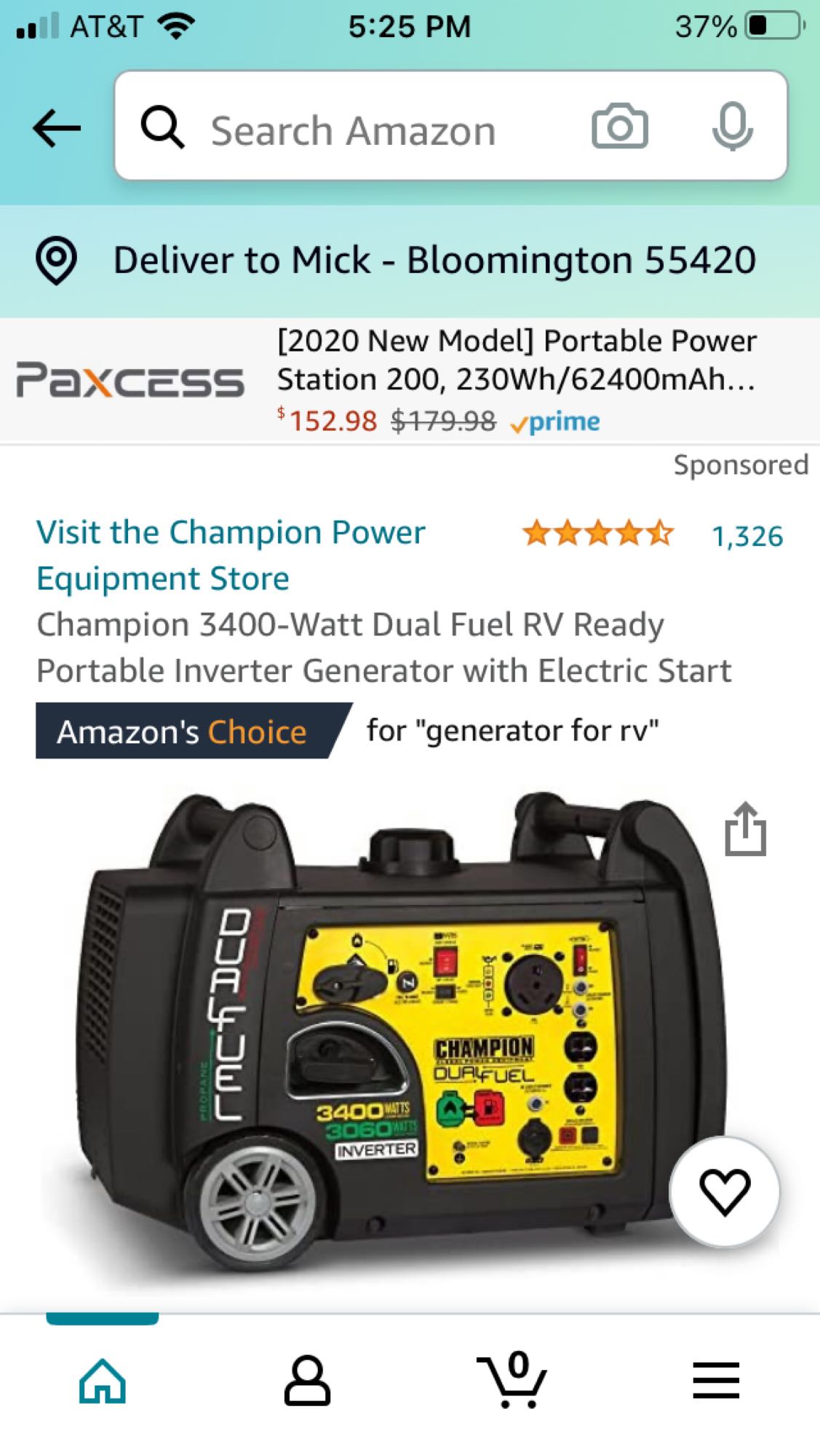Switch to the Home tab
This screenshot has width=820, height=1456.
[x=103, y=1380]
